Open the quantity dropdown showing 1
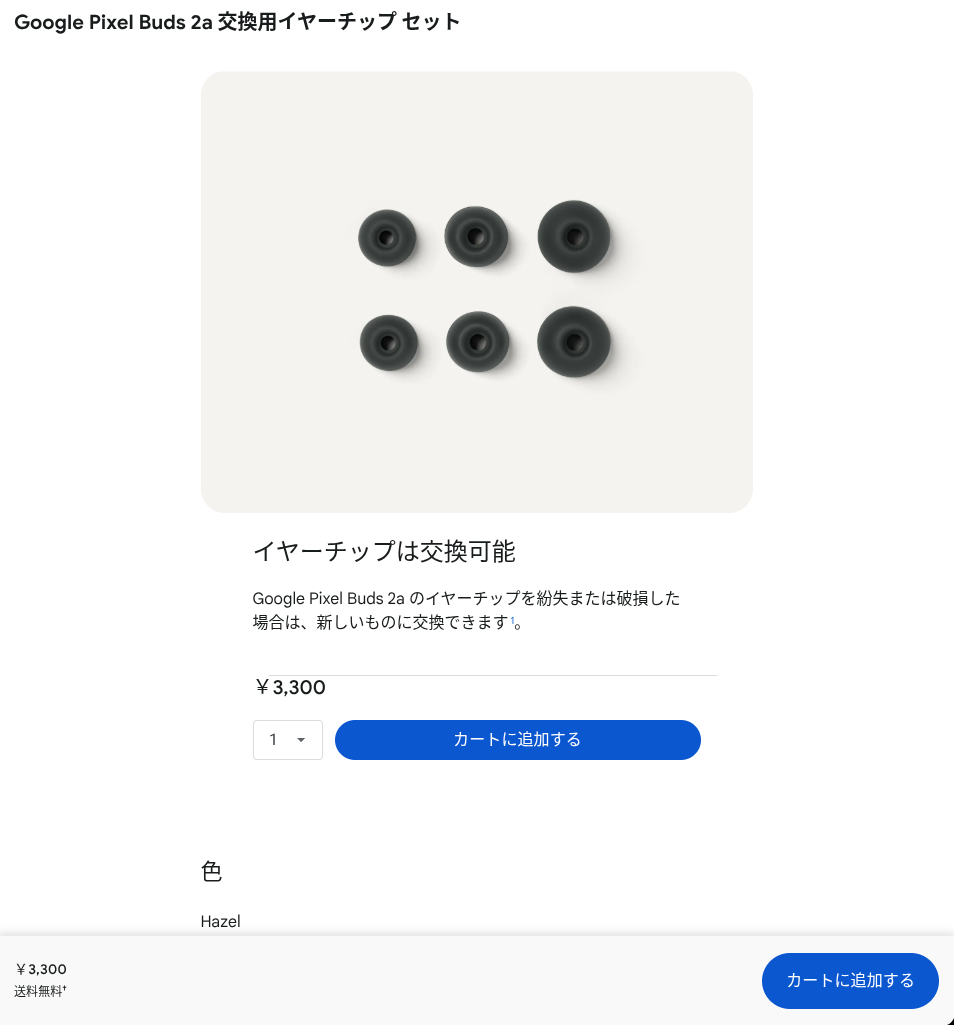 pyautogui.click(x=287, y=740)
